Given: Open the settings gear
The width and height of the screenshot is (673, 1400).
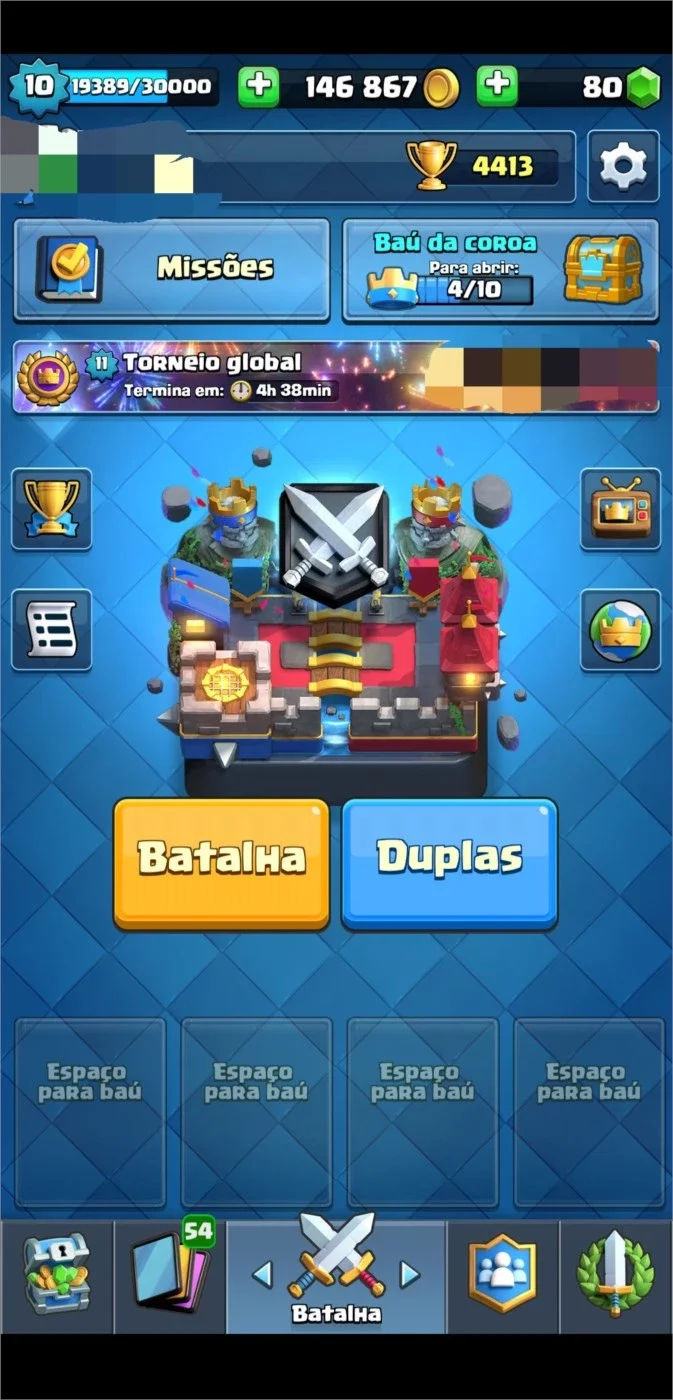Looking at the screenshot, I should click(x=623, y=166).
